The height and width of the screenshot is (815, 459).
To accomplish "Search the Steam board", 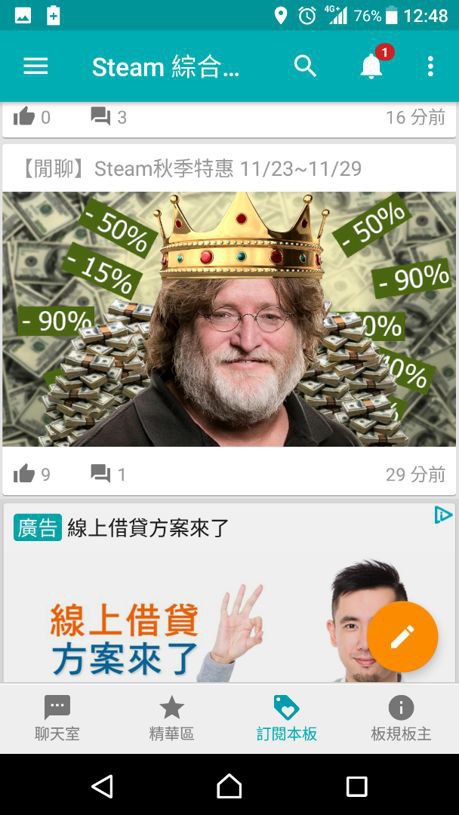I will tap(305, 66).
